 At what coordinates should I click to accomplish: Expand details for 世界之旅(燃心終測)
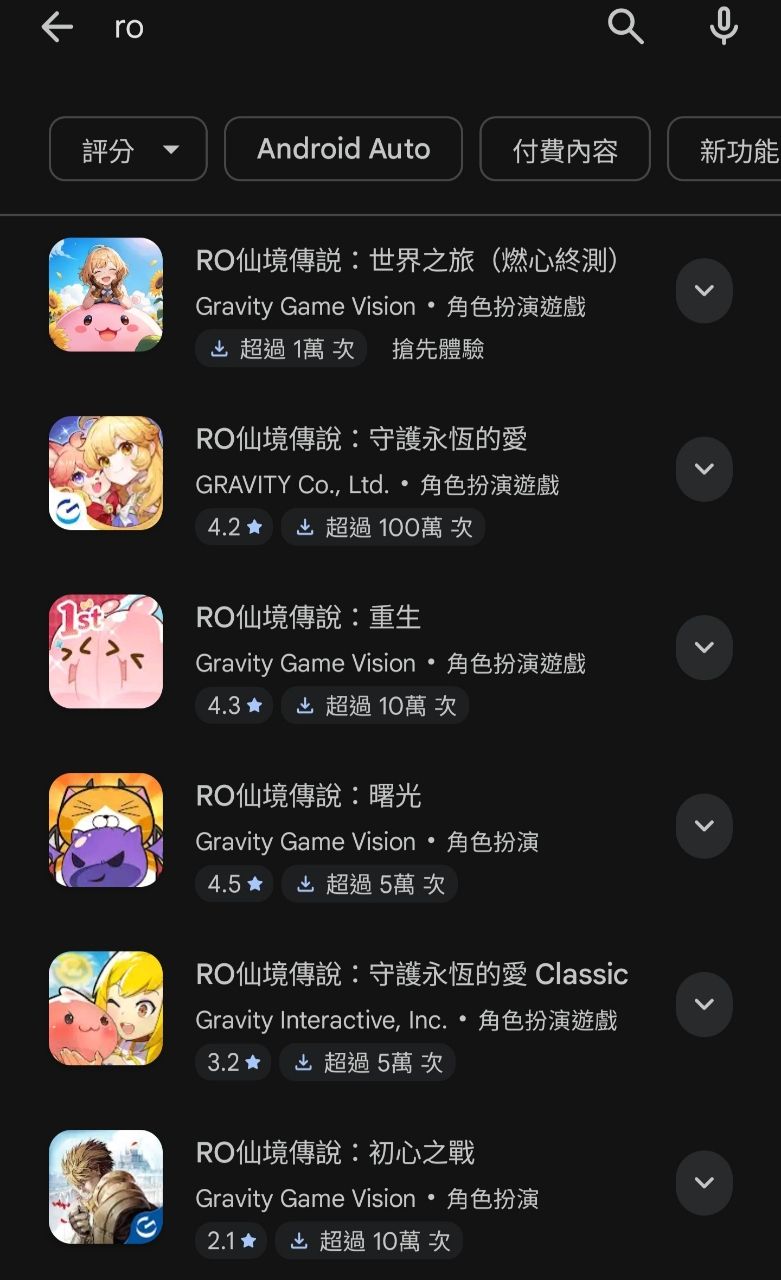coord(704,291)
